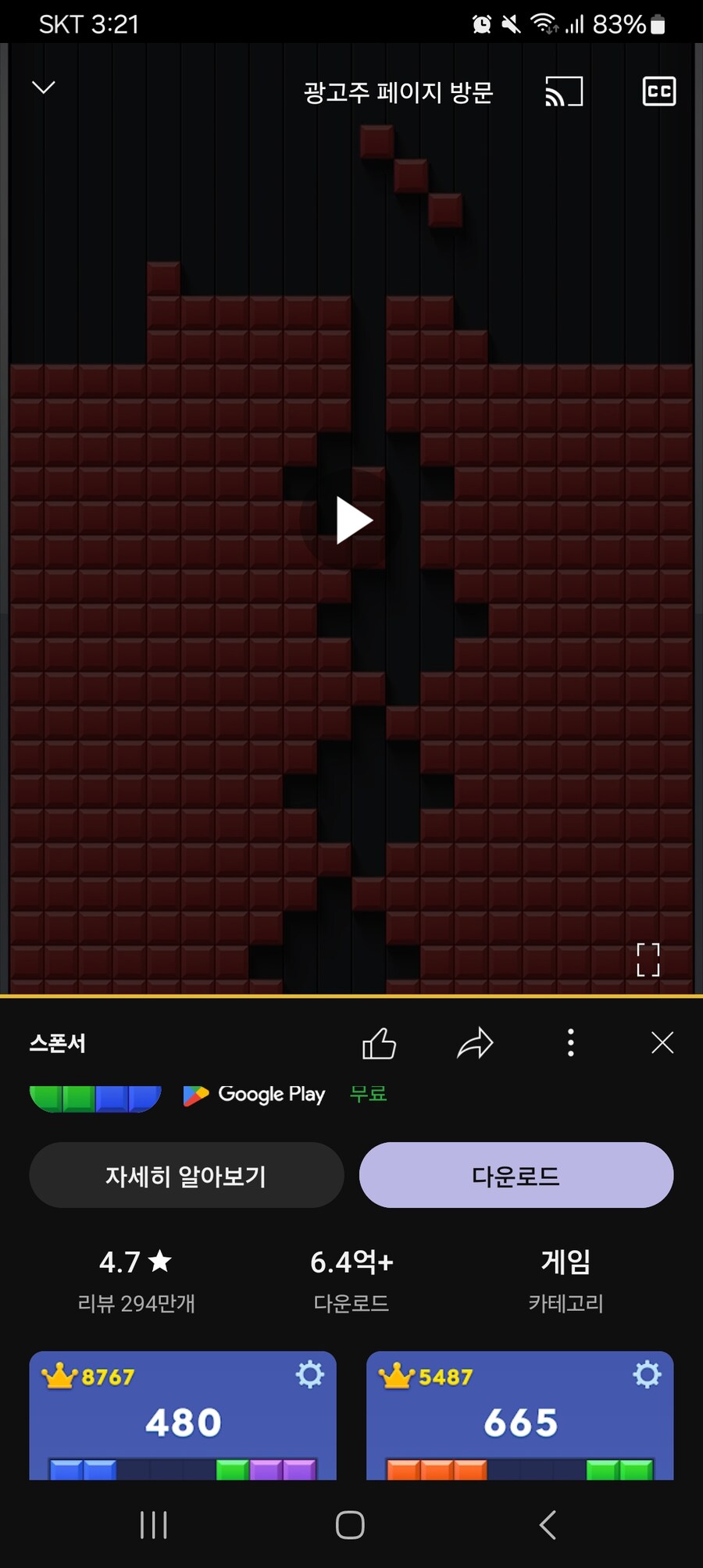Toggle closed captions

658,91
